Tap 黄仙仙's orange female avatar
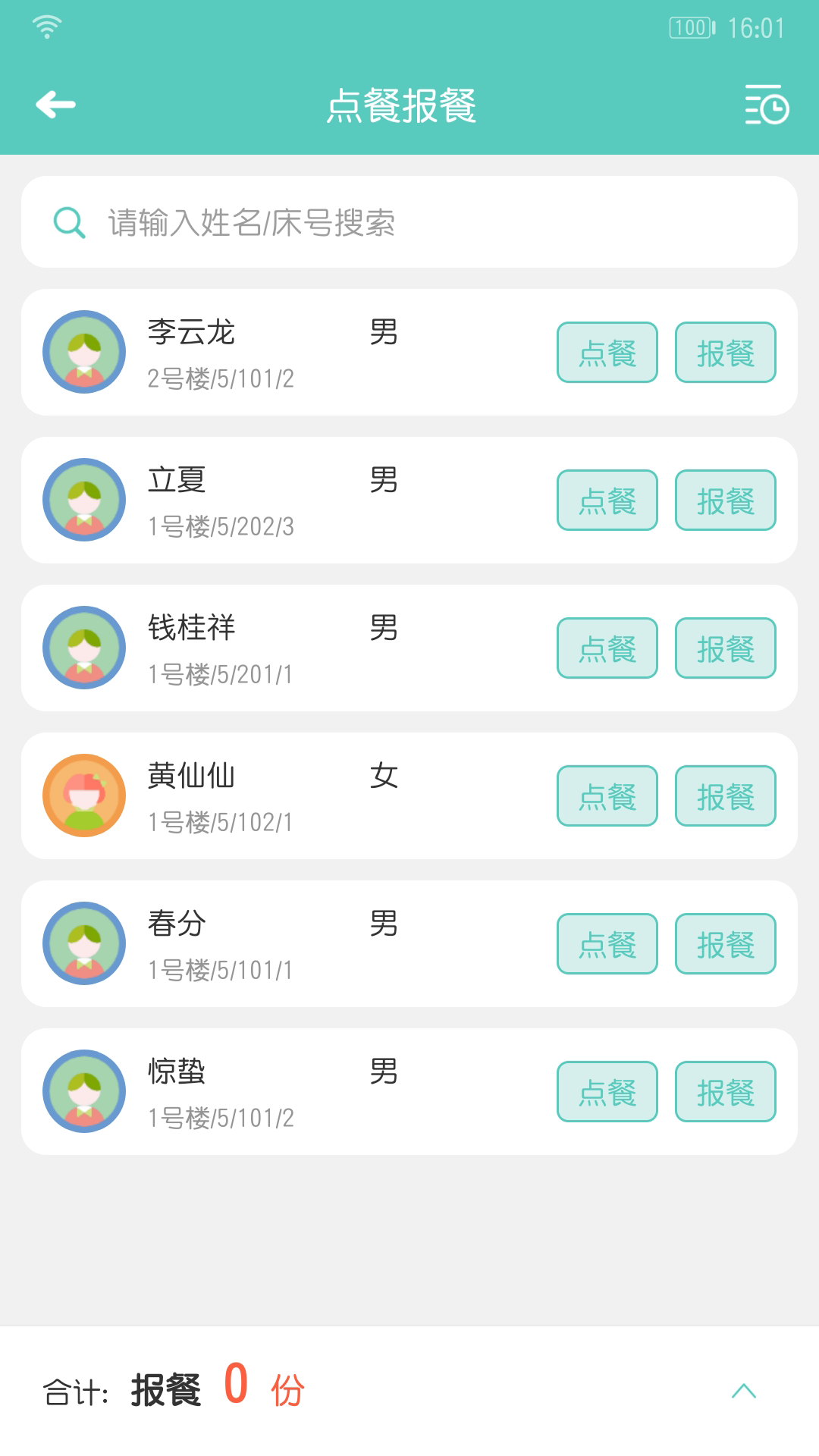 coord(84,795)
